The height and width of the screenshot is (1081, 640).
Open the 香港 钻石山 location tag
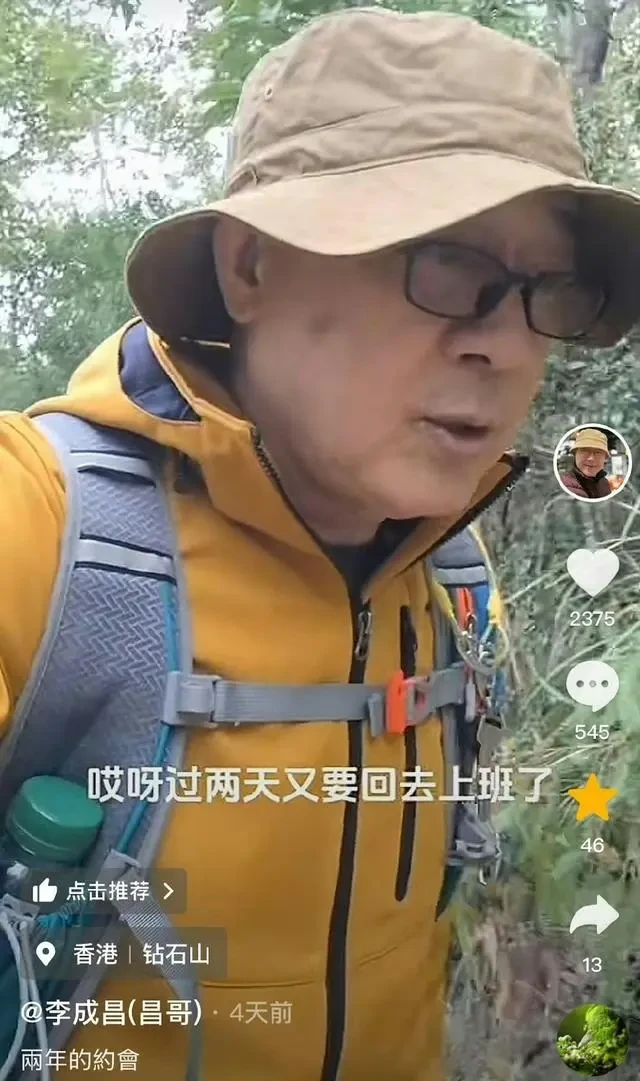click(x=124, y=954)
